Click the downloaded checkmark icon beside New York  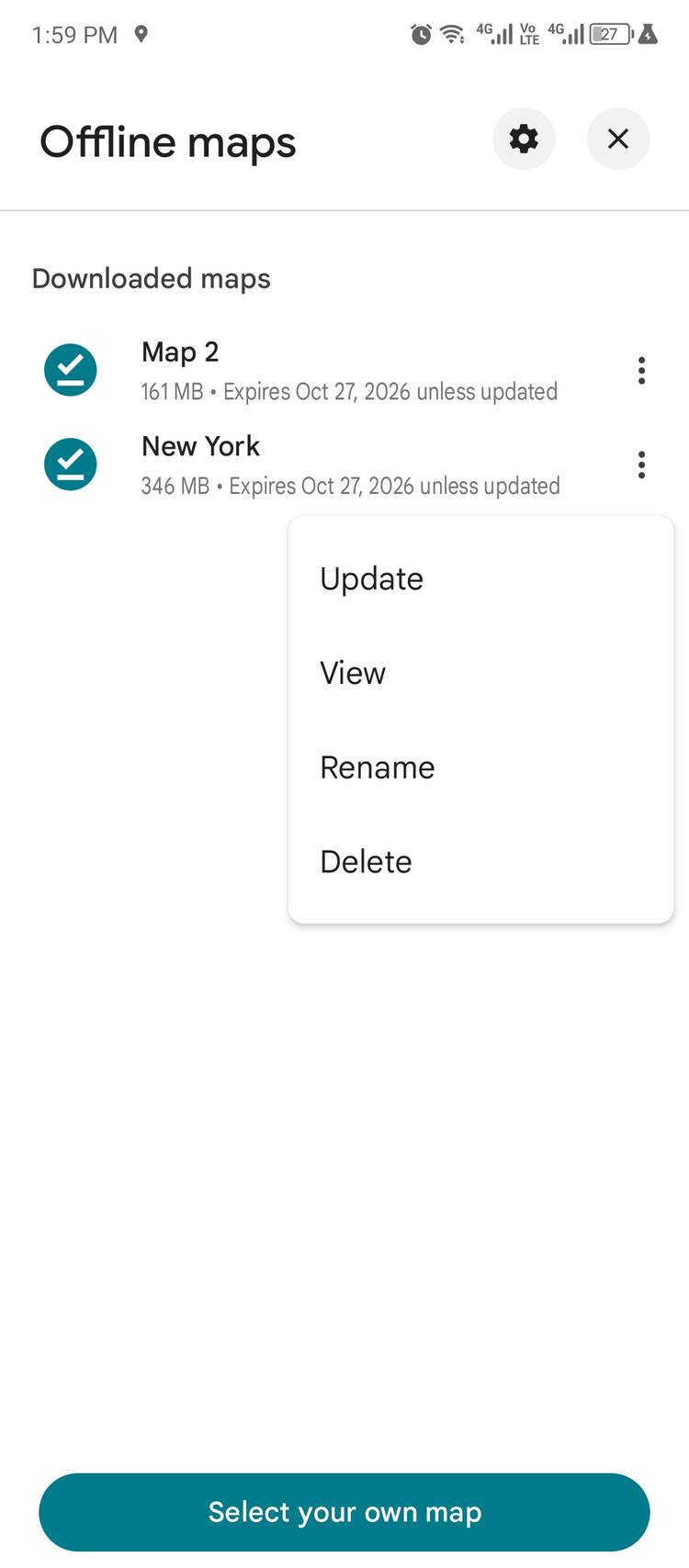point(70,465)
